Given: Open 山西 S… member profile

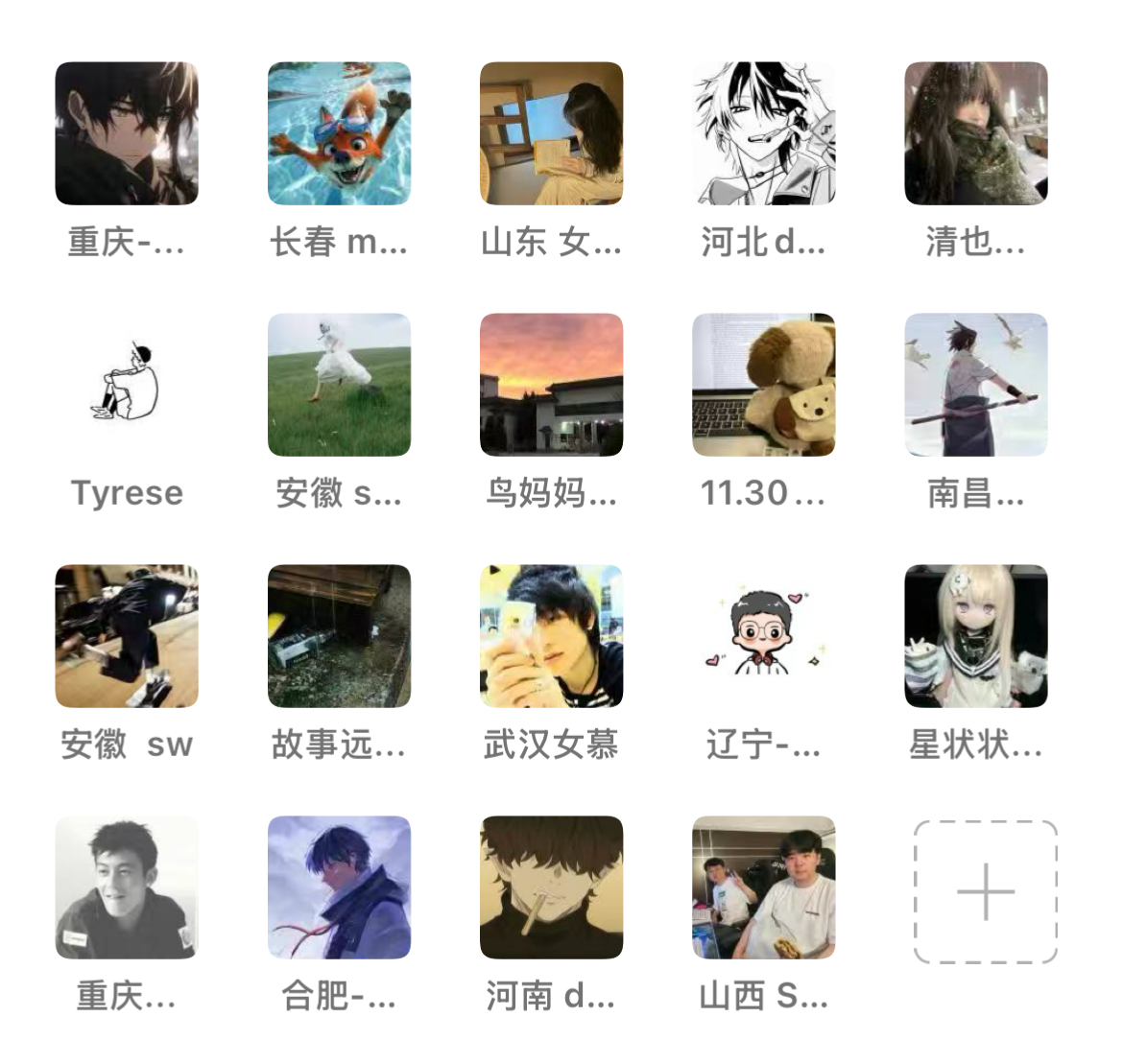Looking at the screenshot, I should click(x=763, y=887).
